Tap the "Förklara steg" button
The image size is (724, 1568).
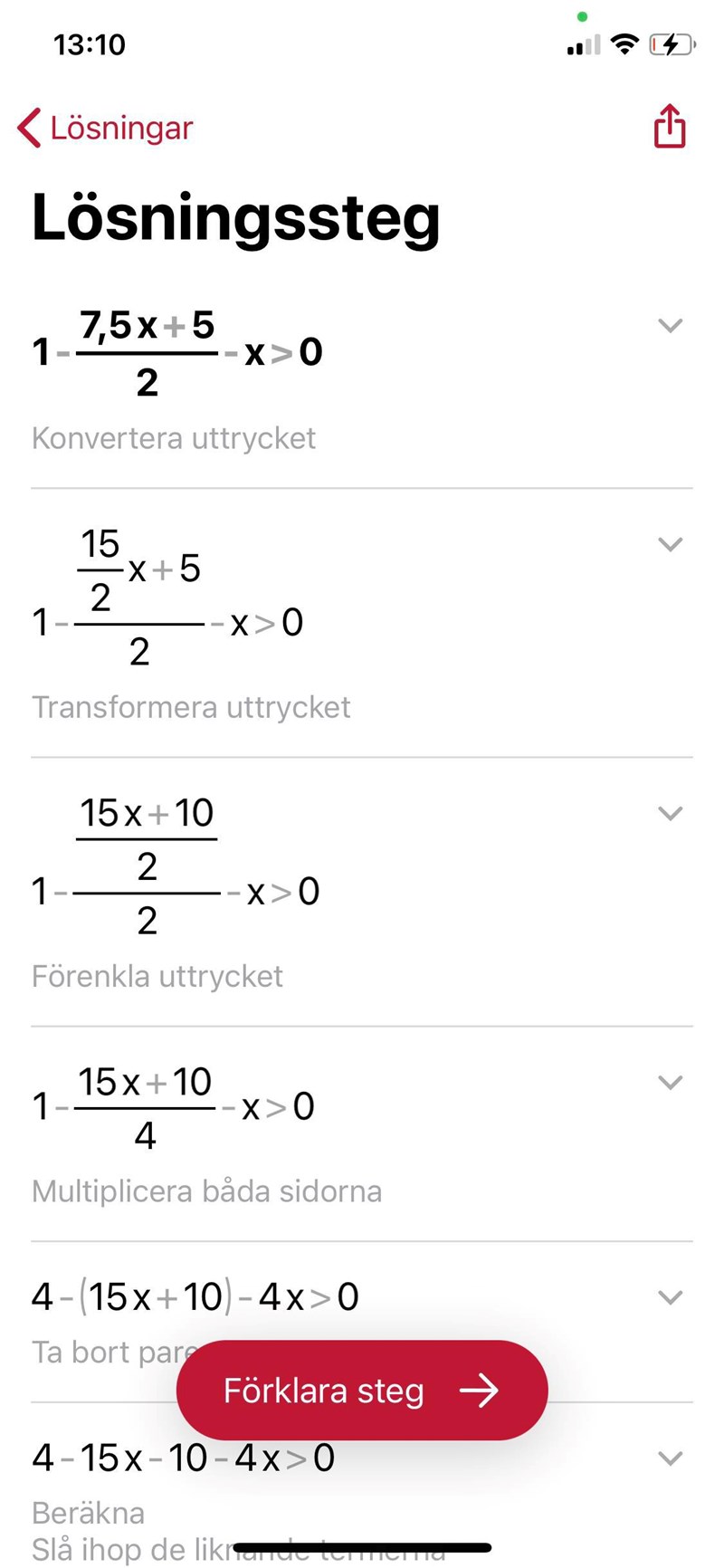pyautogui.click(x=362, y=1391)
